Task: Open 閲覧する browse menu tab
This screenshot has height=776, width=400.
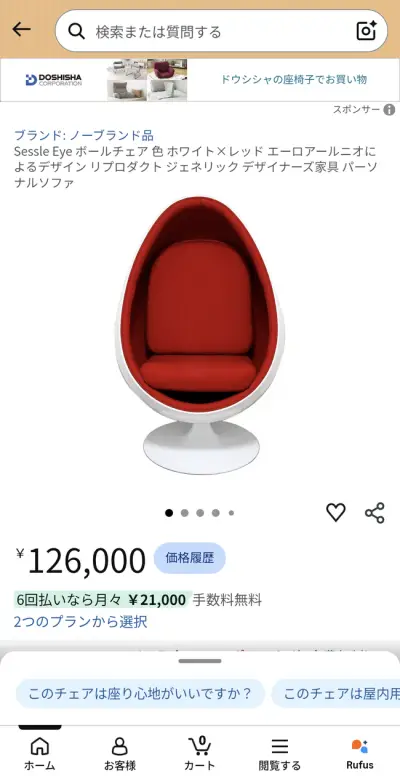Action: click(x=280, y=753)
